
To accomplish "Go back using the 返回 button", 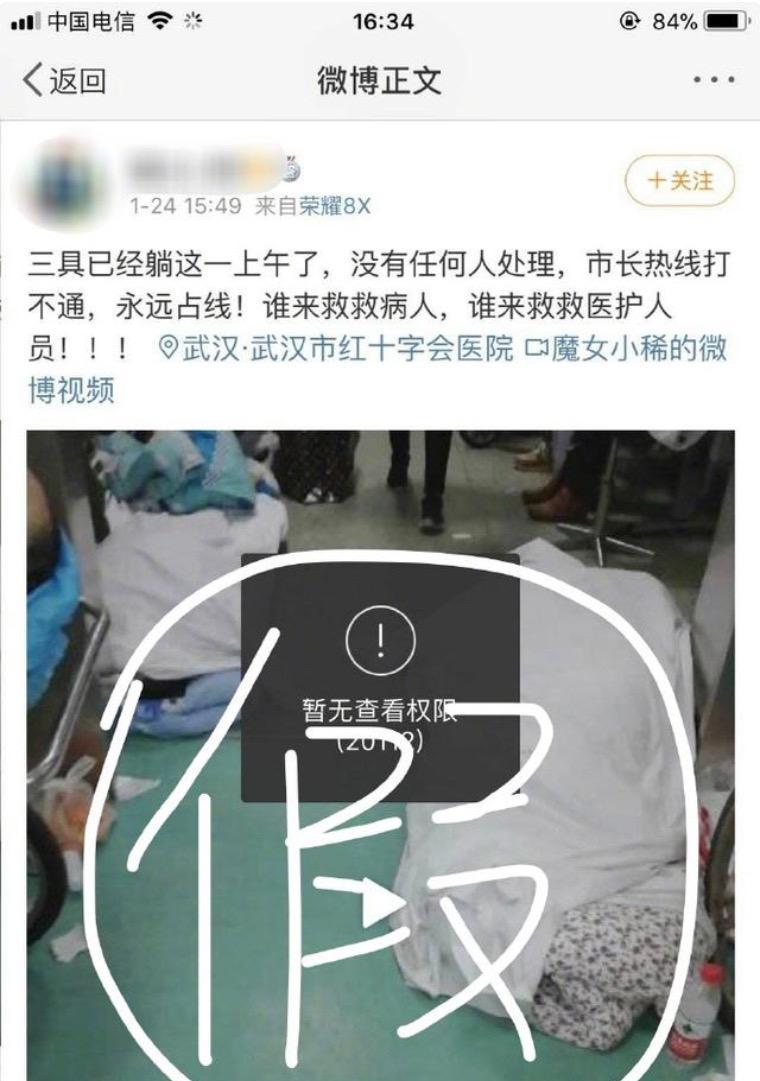I will (64, 80).
